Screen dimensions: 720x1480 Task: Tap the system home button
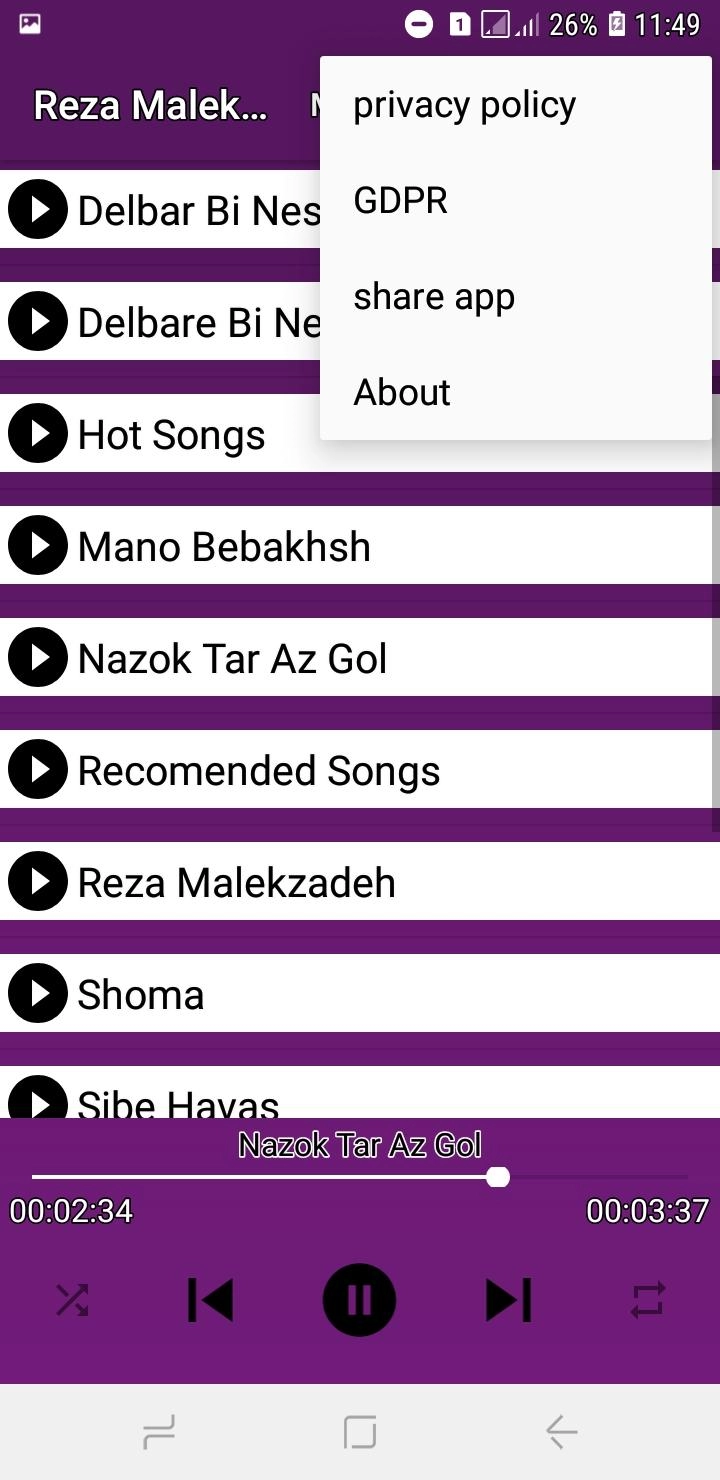tap(360, 1432)
